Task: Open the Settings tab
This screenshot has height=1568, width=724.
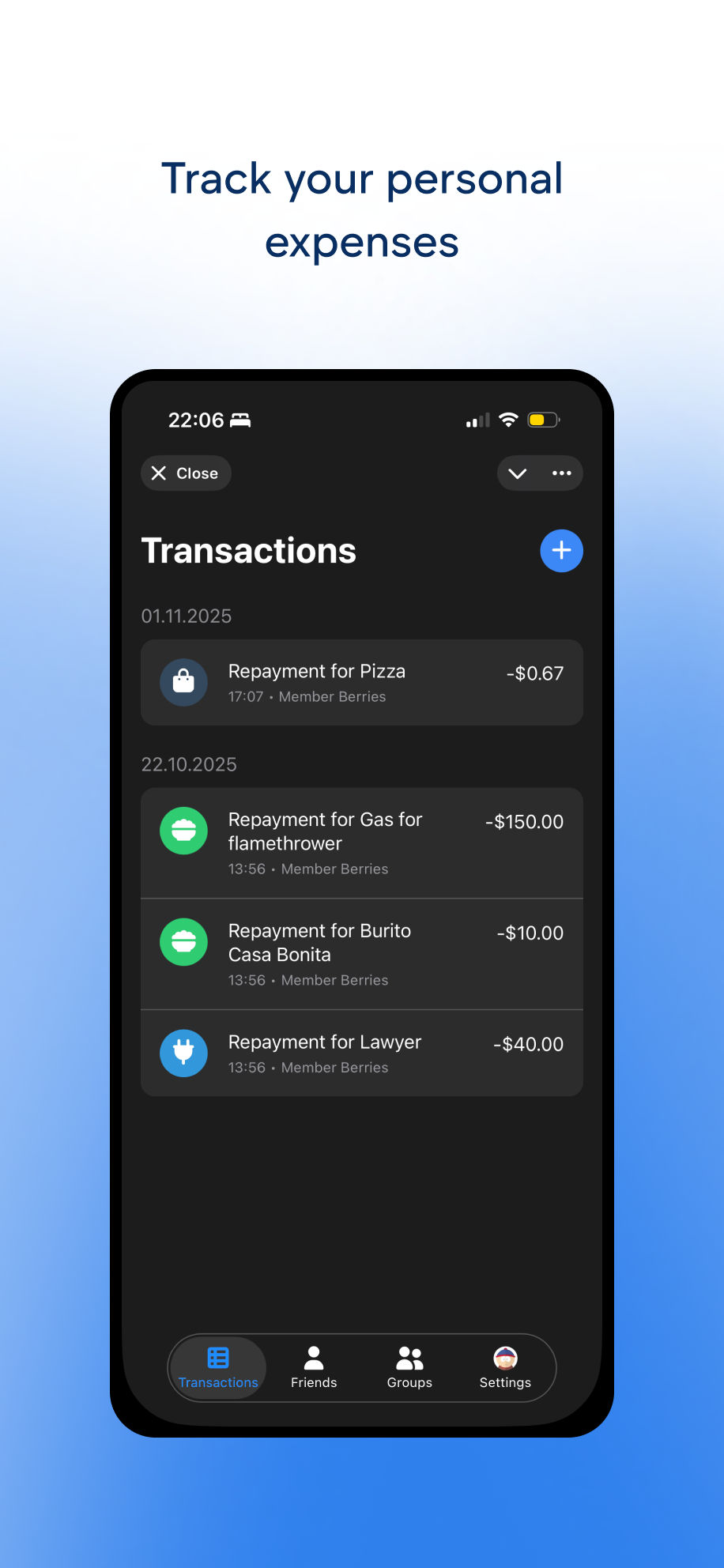Action: coord(504,1368)
